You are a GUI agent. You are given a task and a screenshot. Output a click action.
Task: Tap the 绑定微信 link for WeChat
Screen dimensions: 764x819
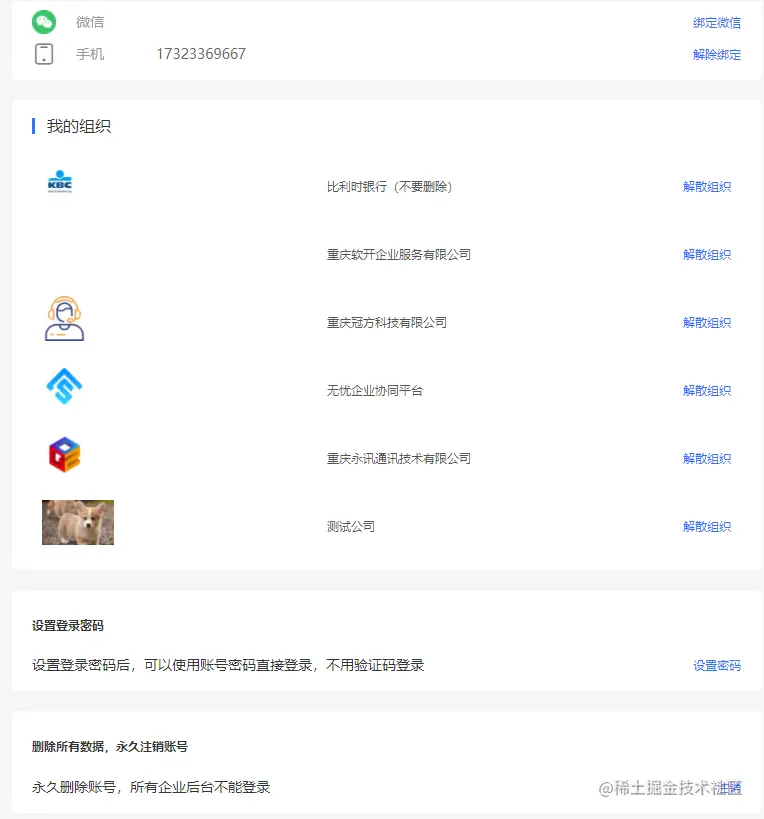716,23
